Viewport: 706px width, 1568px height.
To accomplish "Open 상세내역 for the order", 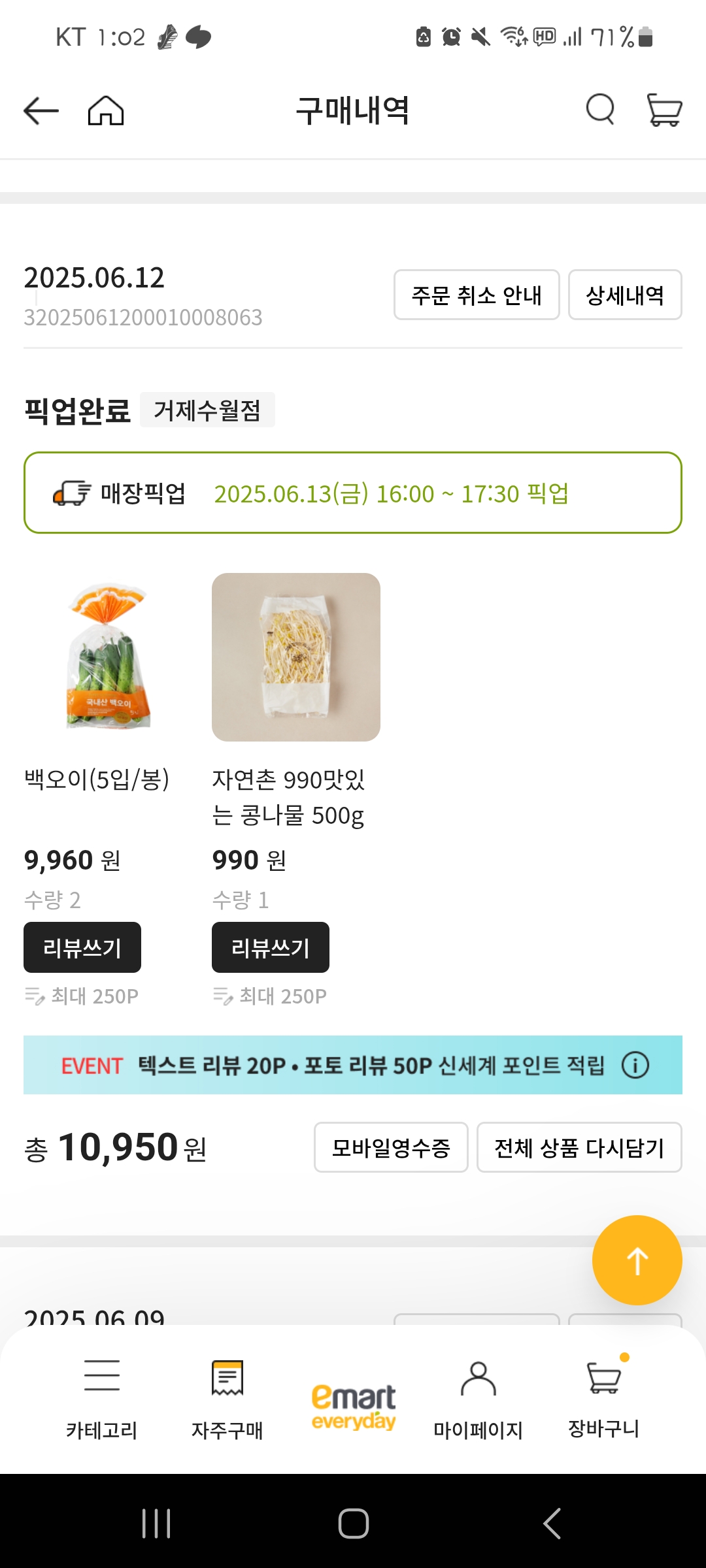I will (x=624, y=295).
